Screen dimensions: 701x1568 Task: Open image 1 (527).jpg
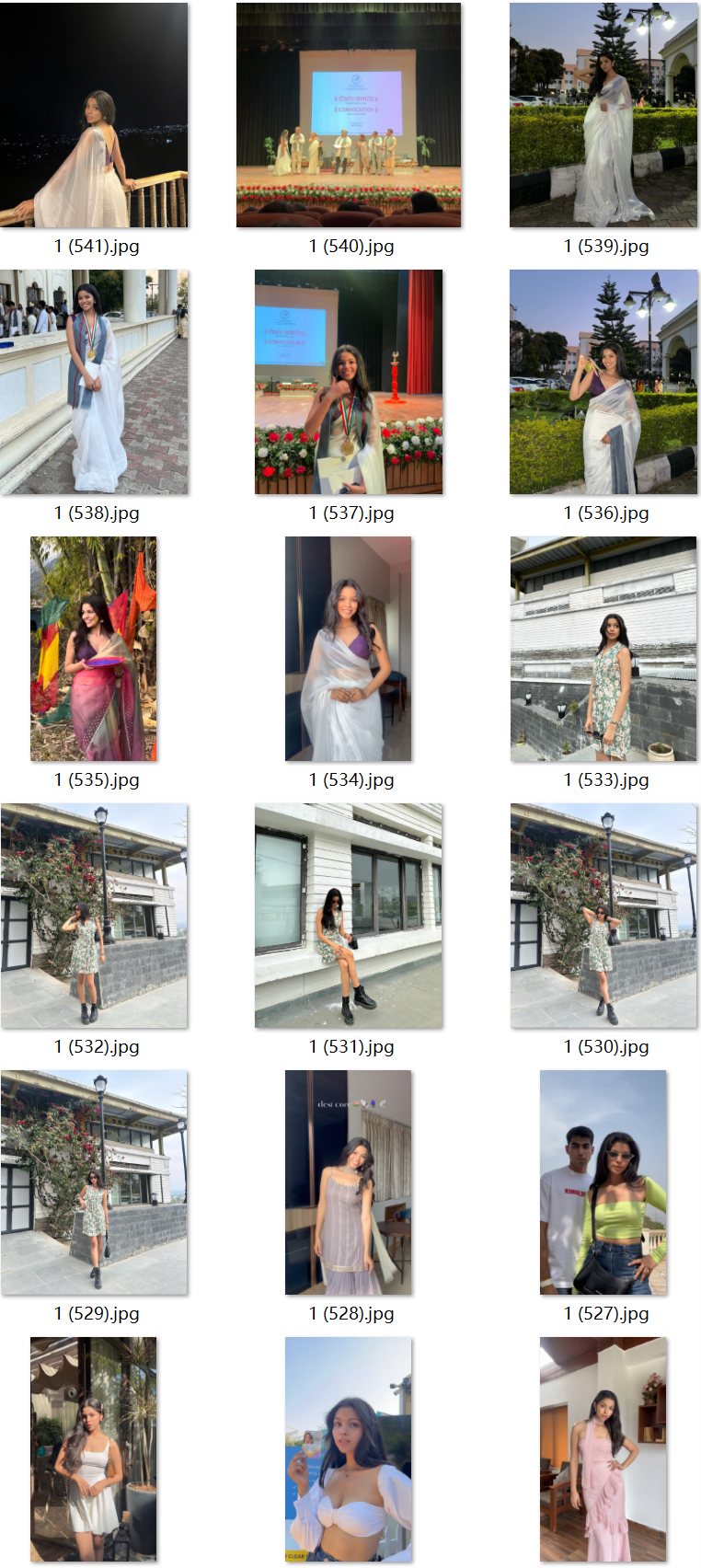(x=603, y=1182)
